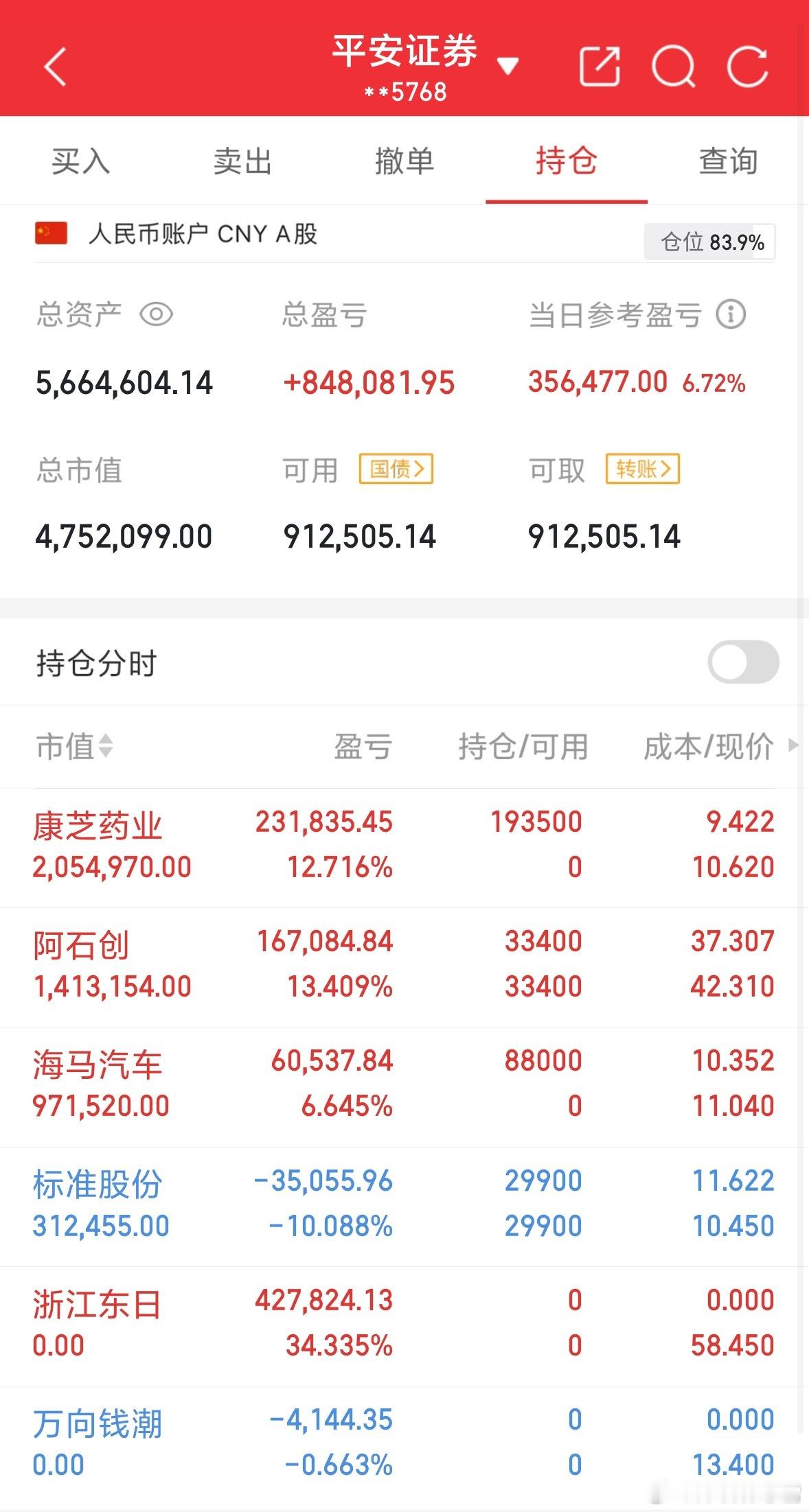
Task: Tap the China flag icon for CNY account
Action: (x=52, y=234)
